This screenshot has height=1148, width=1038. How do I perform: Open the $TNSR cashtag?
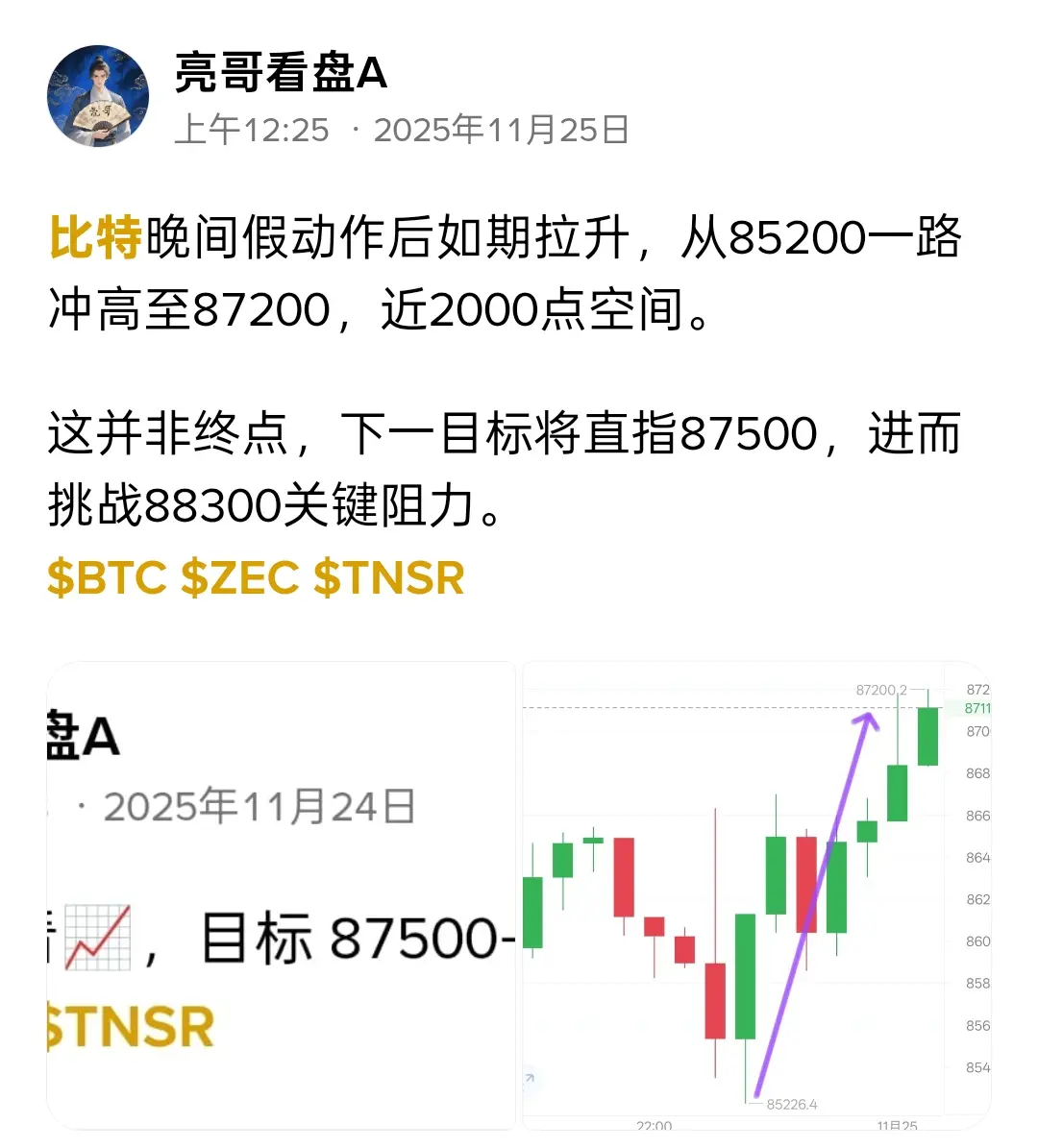(388, 577)
